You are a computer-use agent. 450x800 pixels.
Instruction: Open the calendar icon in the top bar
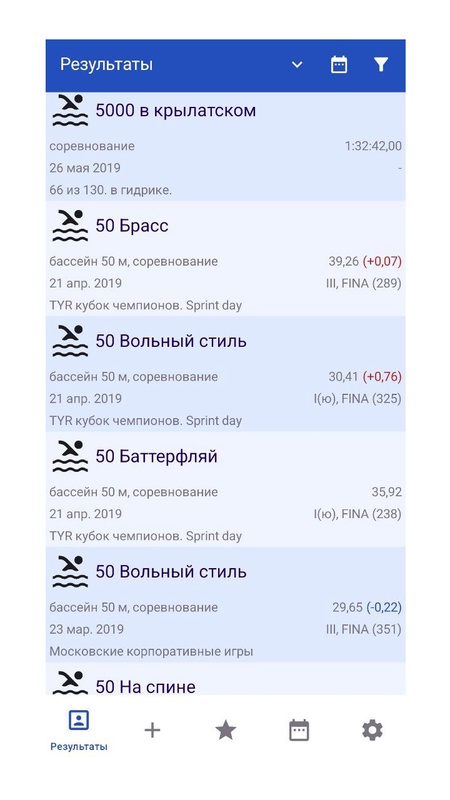pyautogui.click(x=339, y=65)
